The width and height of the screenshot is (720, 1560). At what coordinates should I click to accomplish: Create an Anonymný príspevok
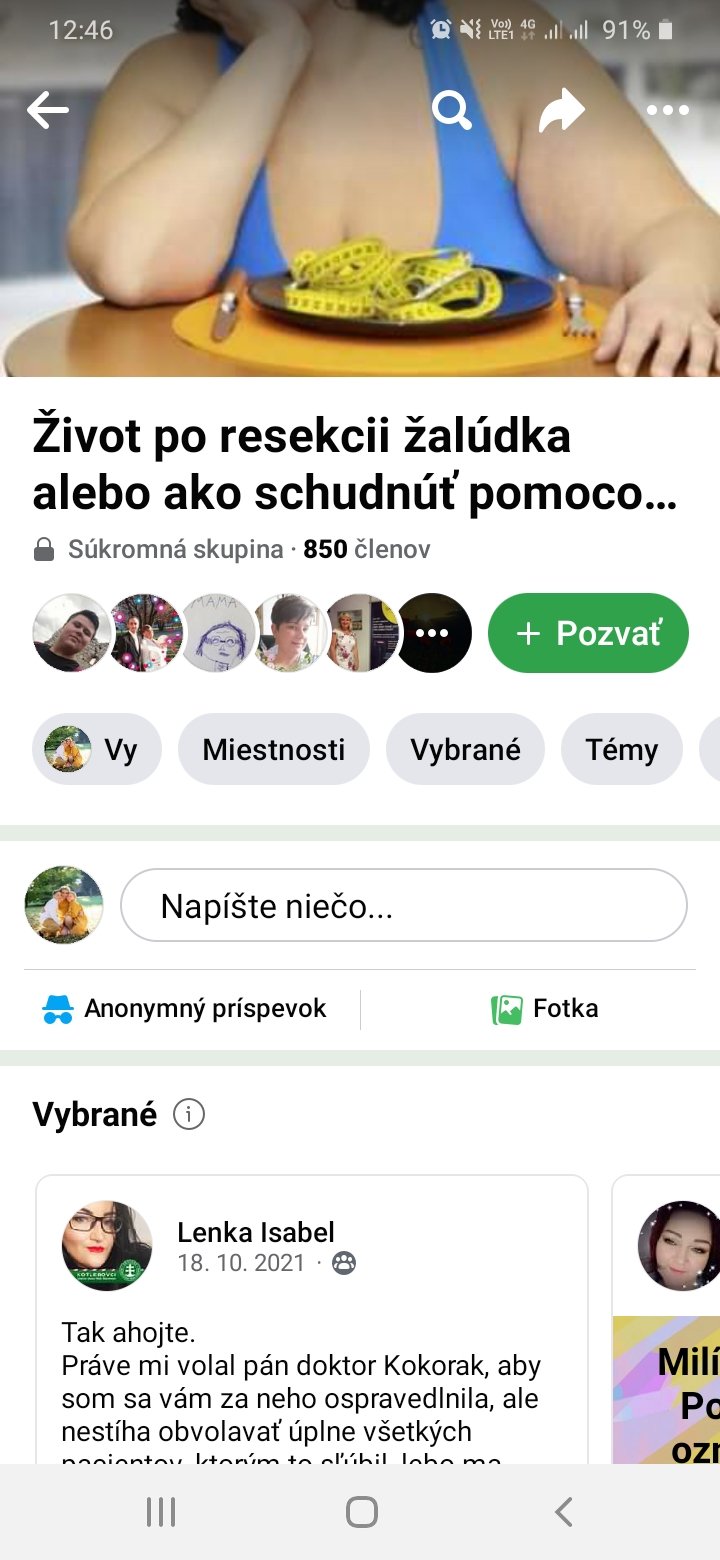[x=185, y=1008]
